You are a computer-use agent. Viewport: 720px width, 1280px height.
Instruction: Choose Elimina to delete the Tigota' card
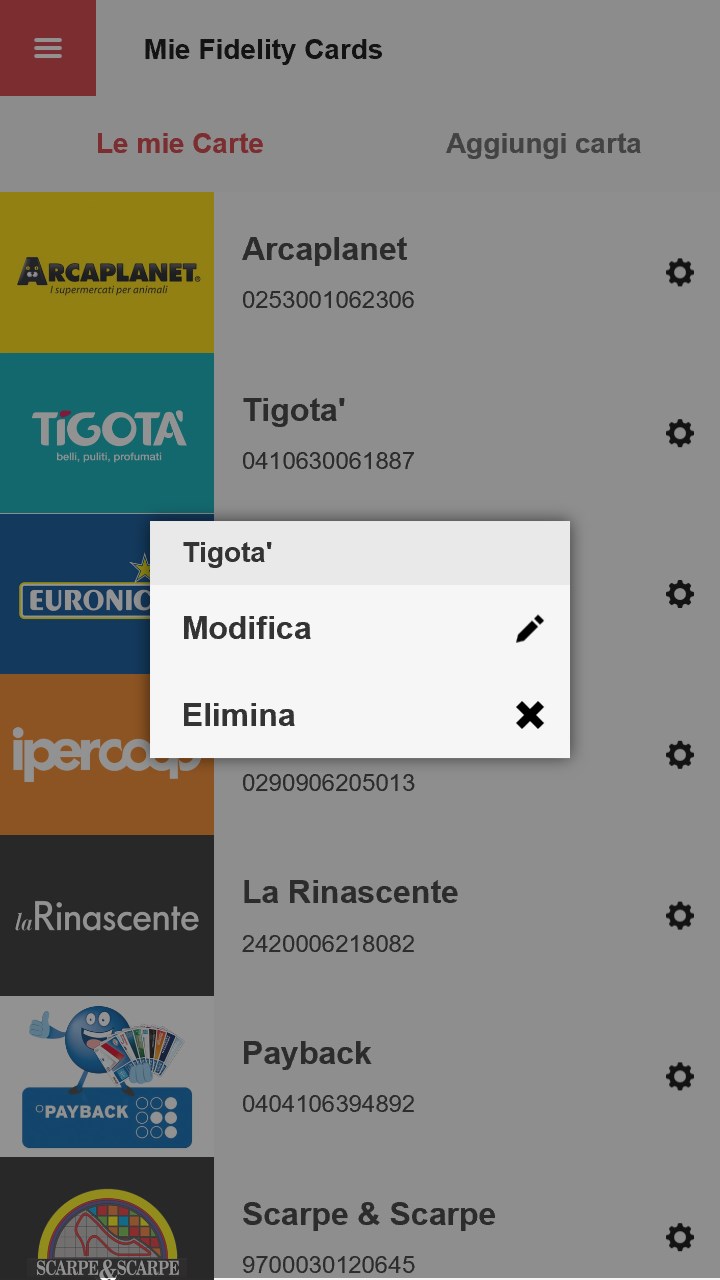click(360, 715)
